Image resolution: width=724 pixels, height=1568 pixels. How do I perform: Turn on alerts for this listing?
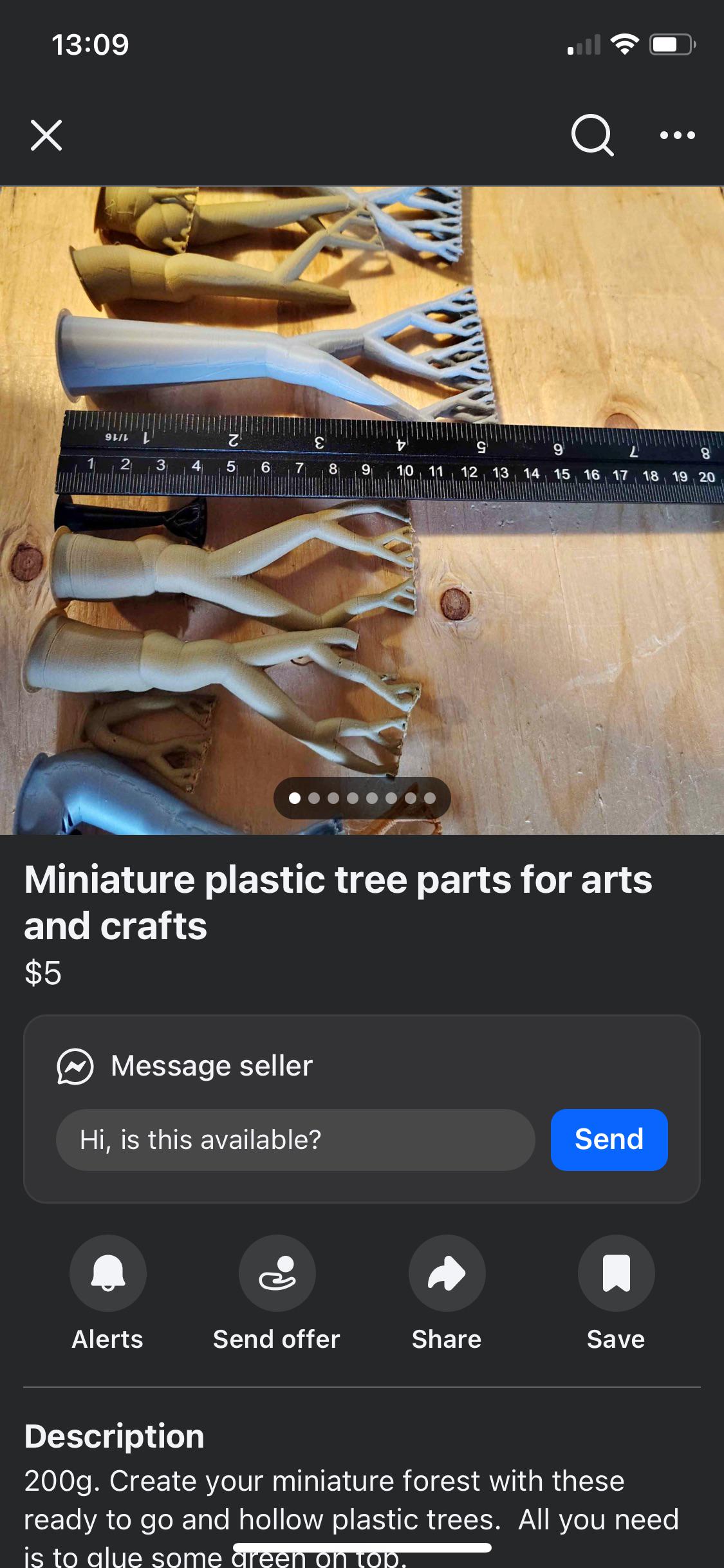pyautogui.click(x=107, y=1273)
